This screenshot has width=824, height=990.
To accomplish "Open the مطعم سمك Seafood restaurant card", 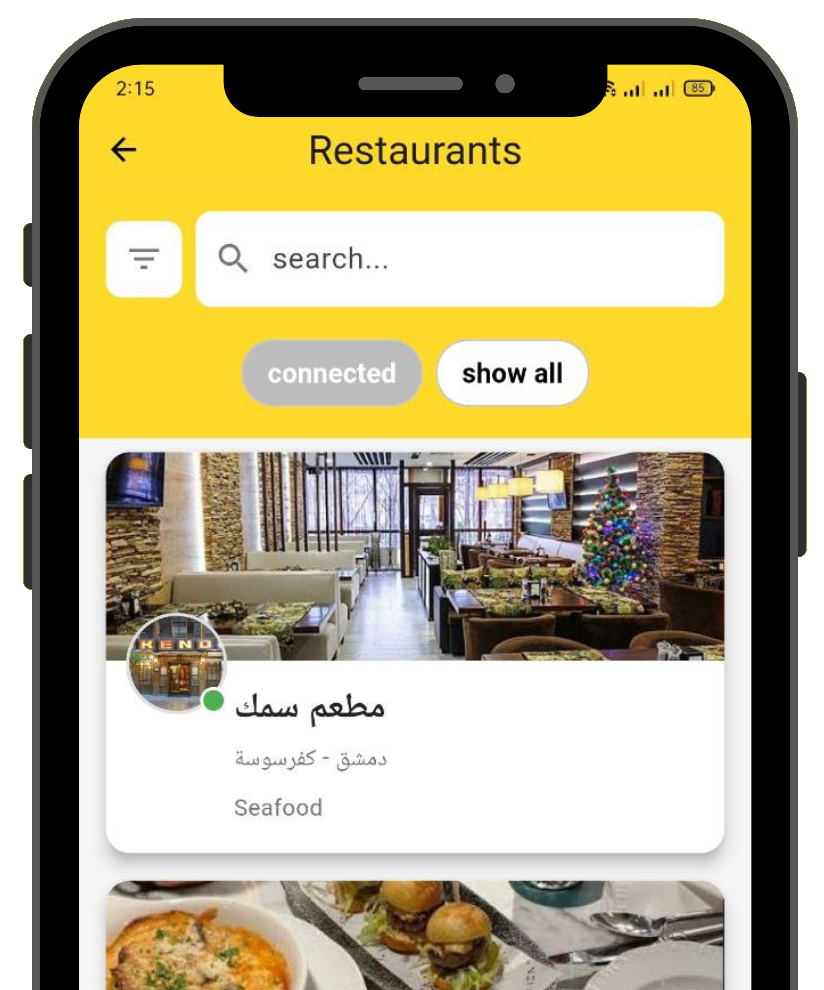I will [415, 652].
